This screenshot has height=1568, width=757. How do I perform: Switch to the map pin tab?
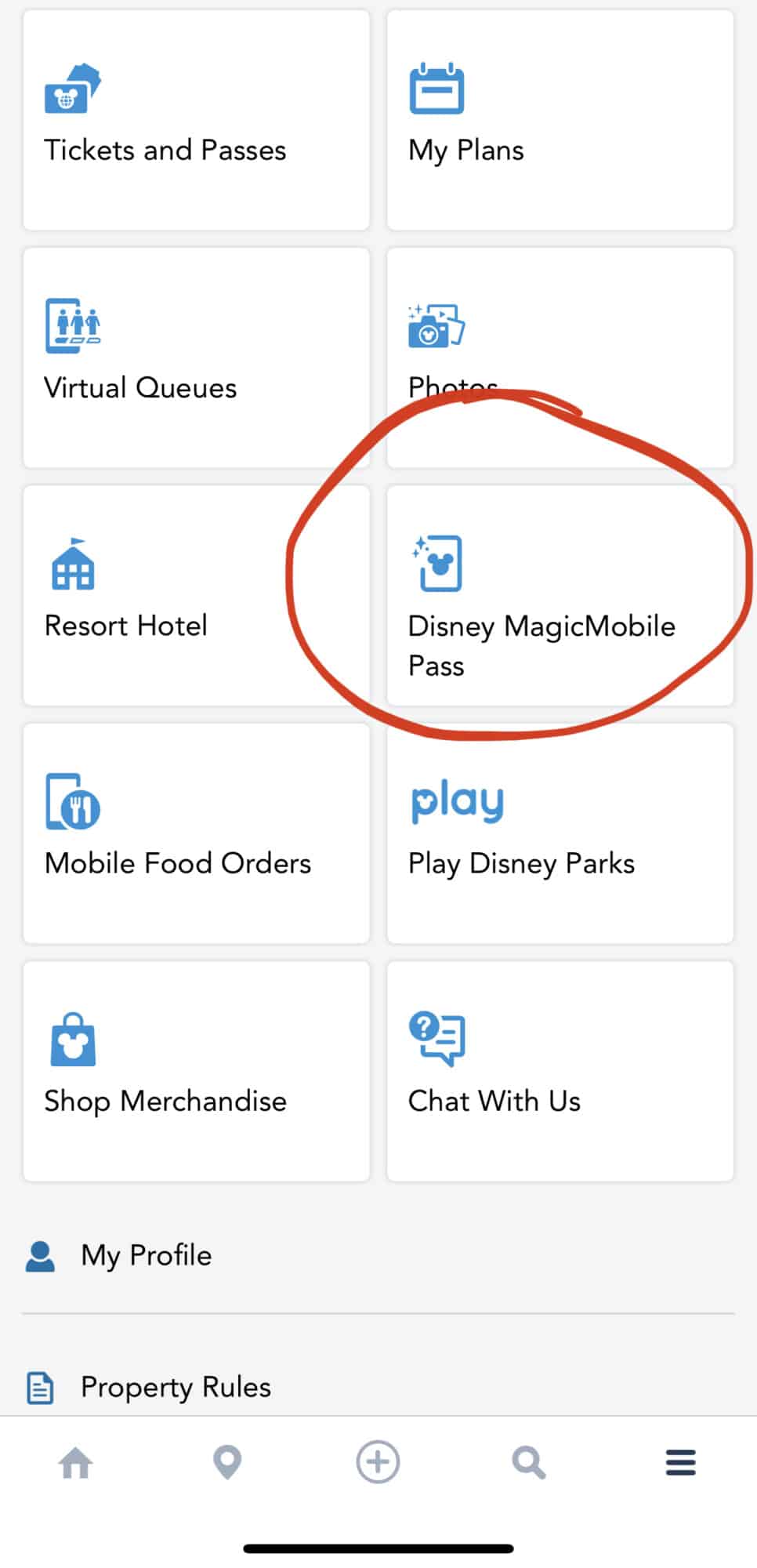227,1463
